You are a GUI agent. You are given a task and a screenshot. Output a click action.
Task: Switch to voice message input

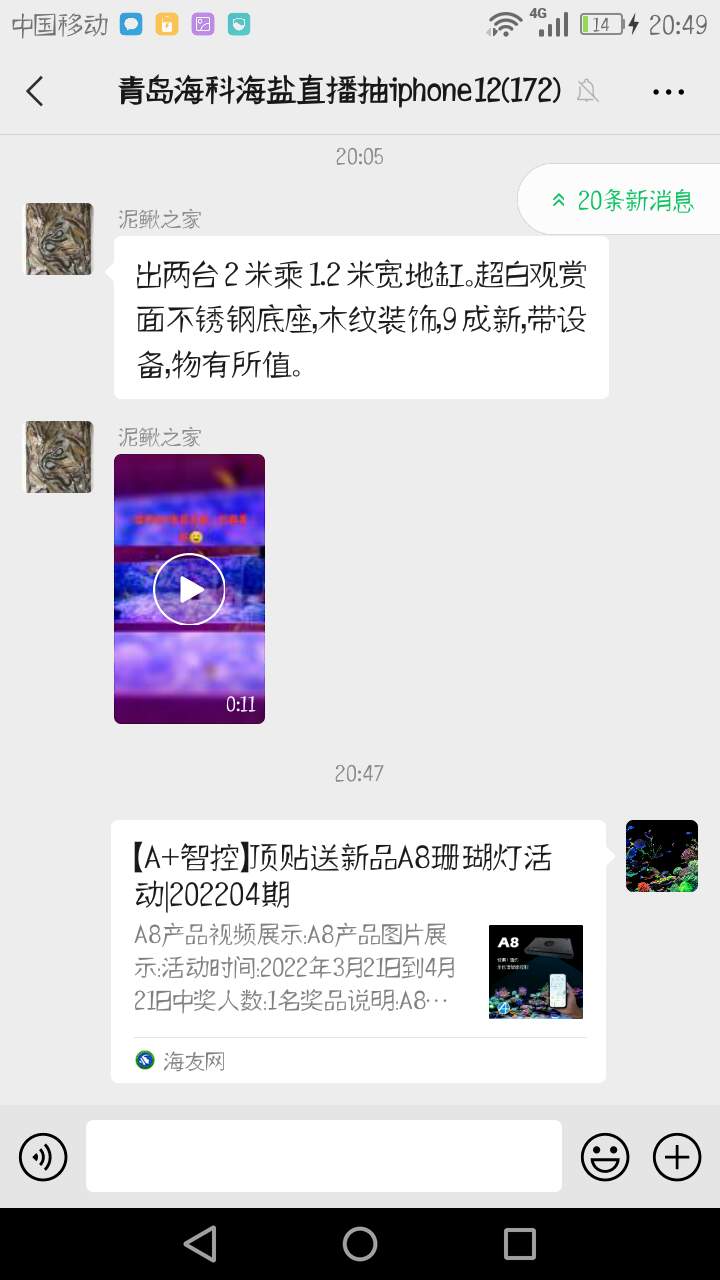(x=43, y=1157)
